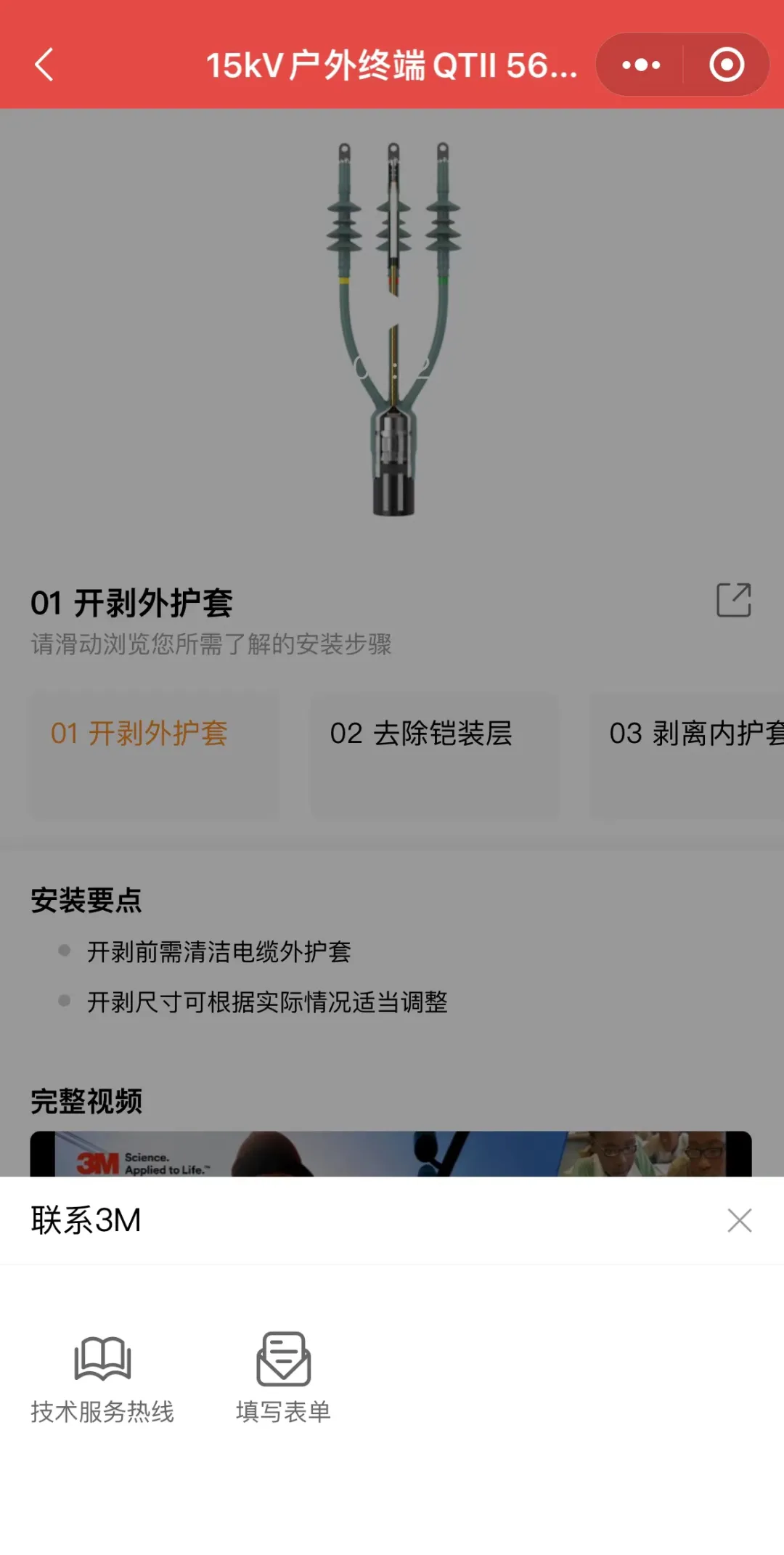Open the 填写表单 form
The height and width of the screenshot is (1555, 784).
click(x=283, y=1376)
